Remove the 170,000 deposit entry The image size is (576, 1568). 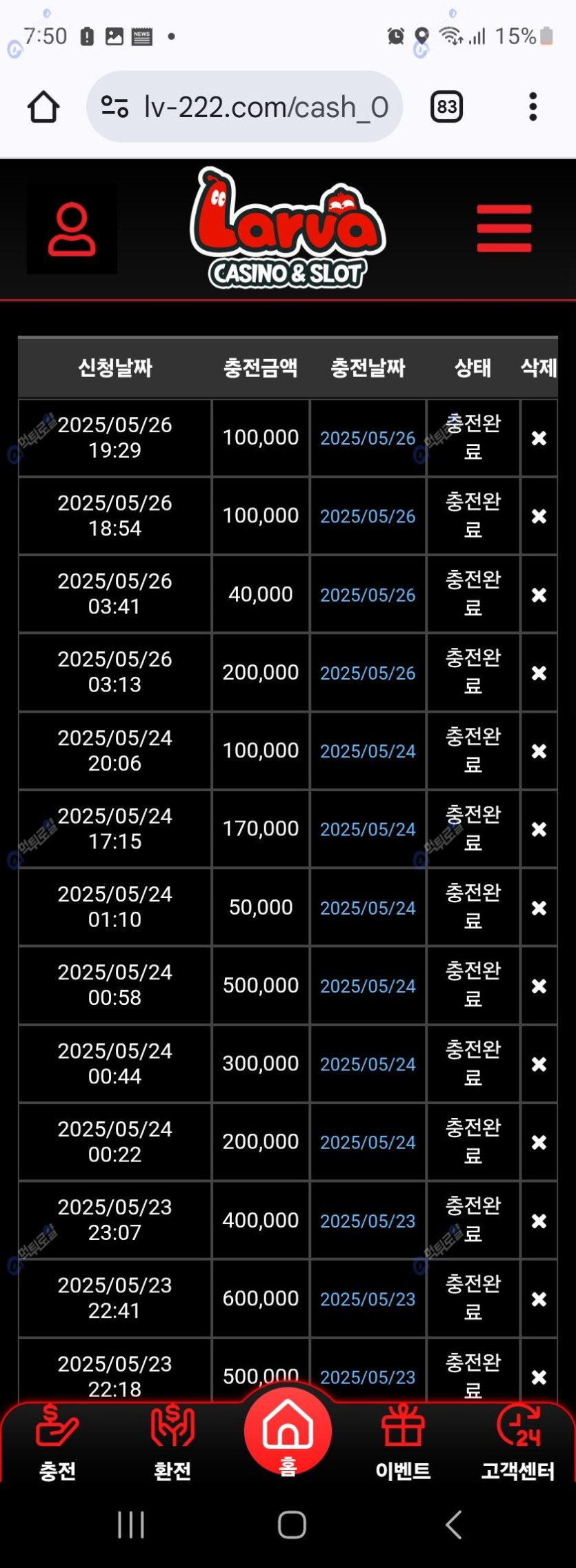point(539,829)
